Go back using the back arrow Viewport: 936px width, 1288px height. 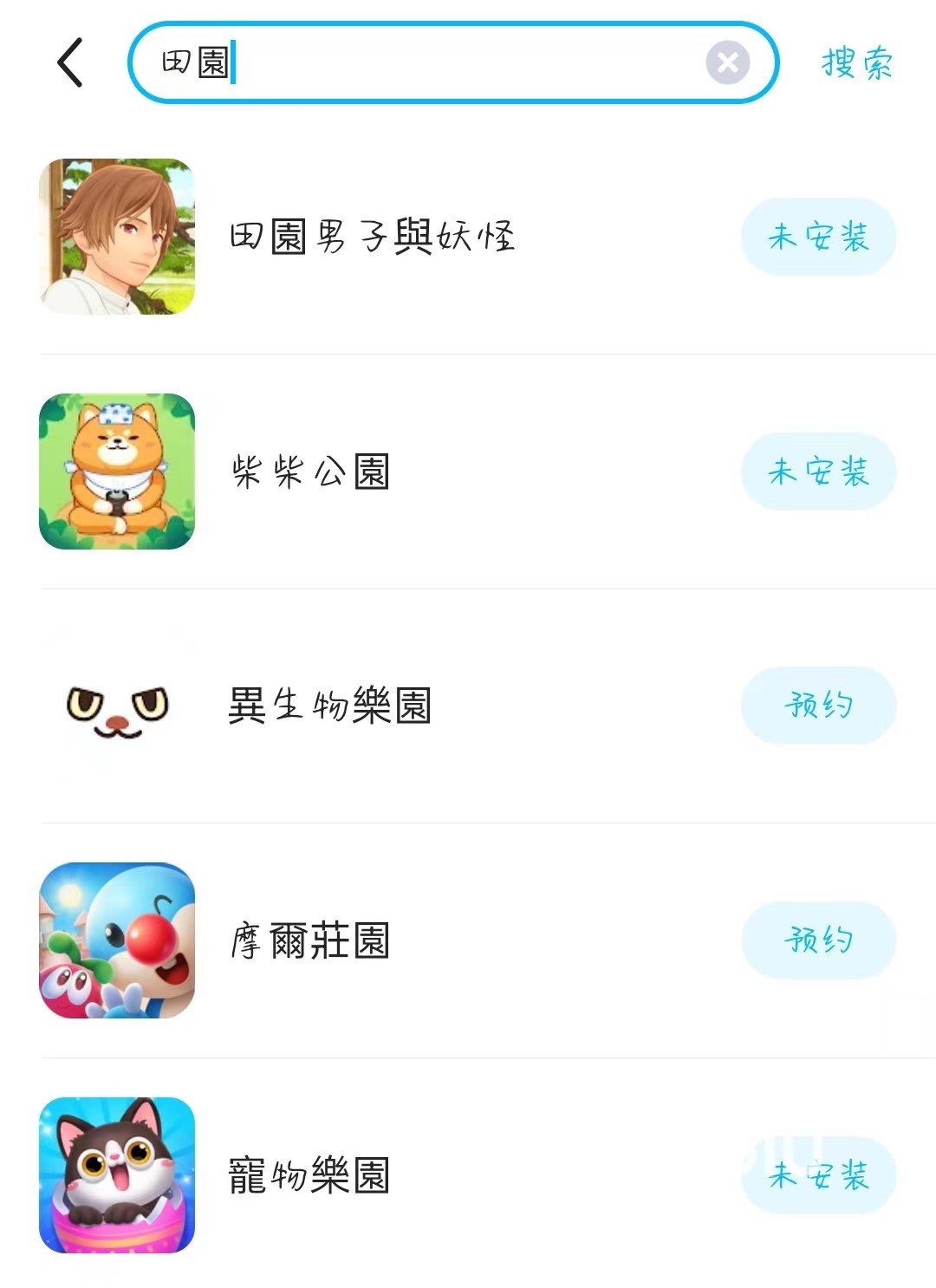(70, 62)
